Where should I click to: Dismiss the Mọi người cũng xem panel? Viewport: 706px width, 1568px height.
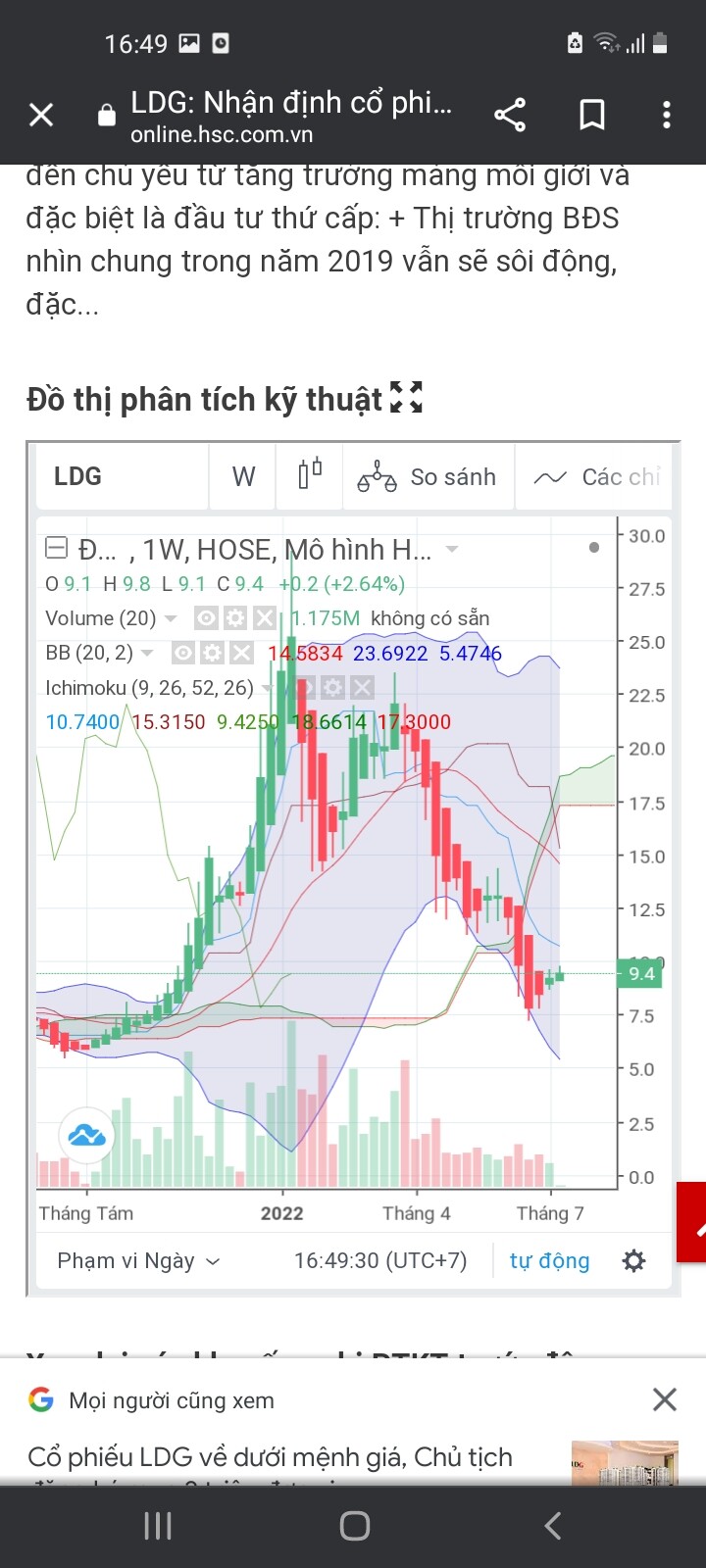664,1399
